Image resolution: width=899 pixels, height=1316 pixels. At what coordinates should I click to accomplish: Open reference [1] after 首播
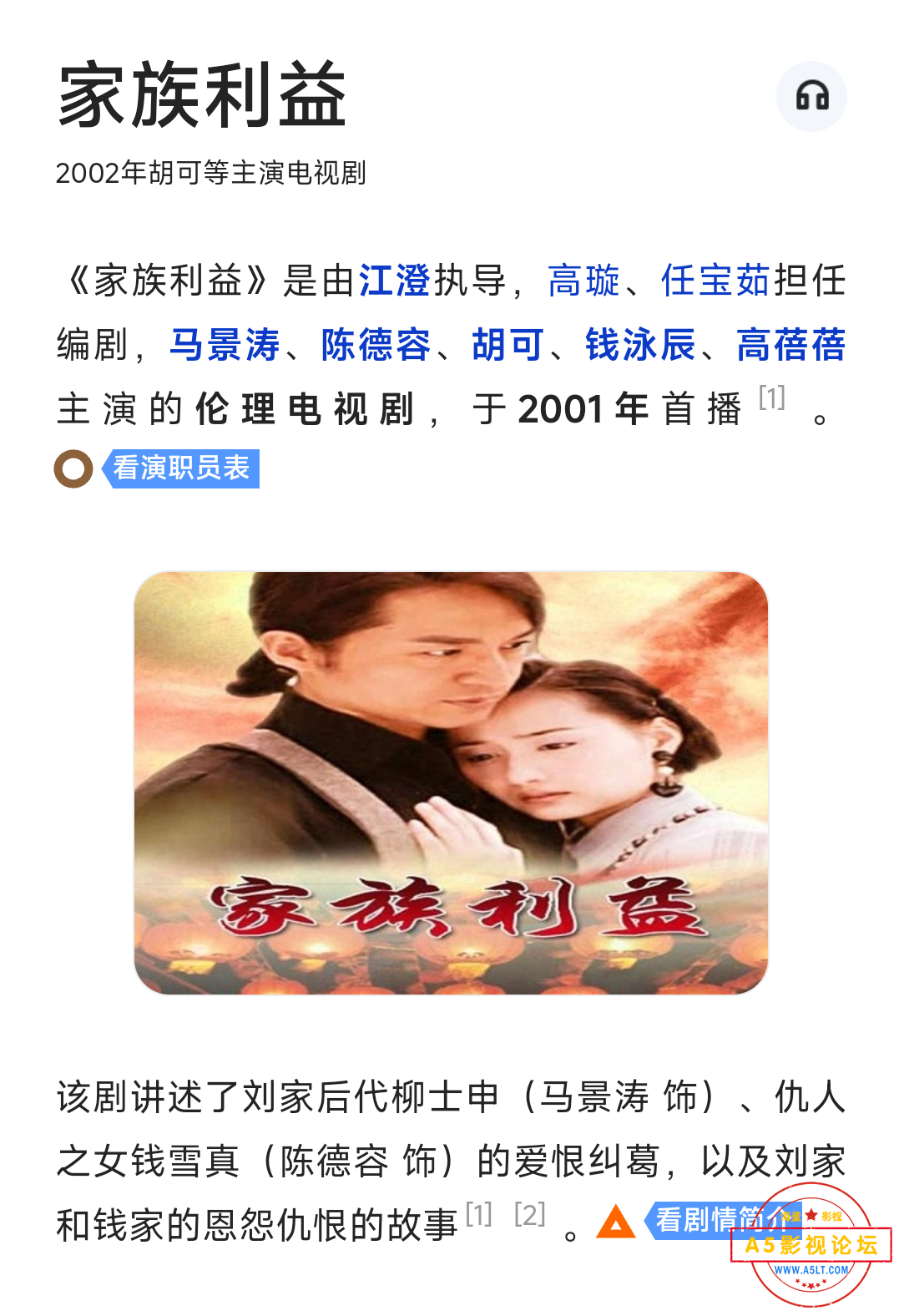click(x=772, y=398)
